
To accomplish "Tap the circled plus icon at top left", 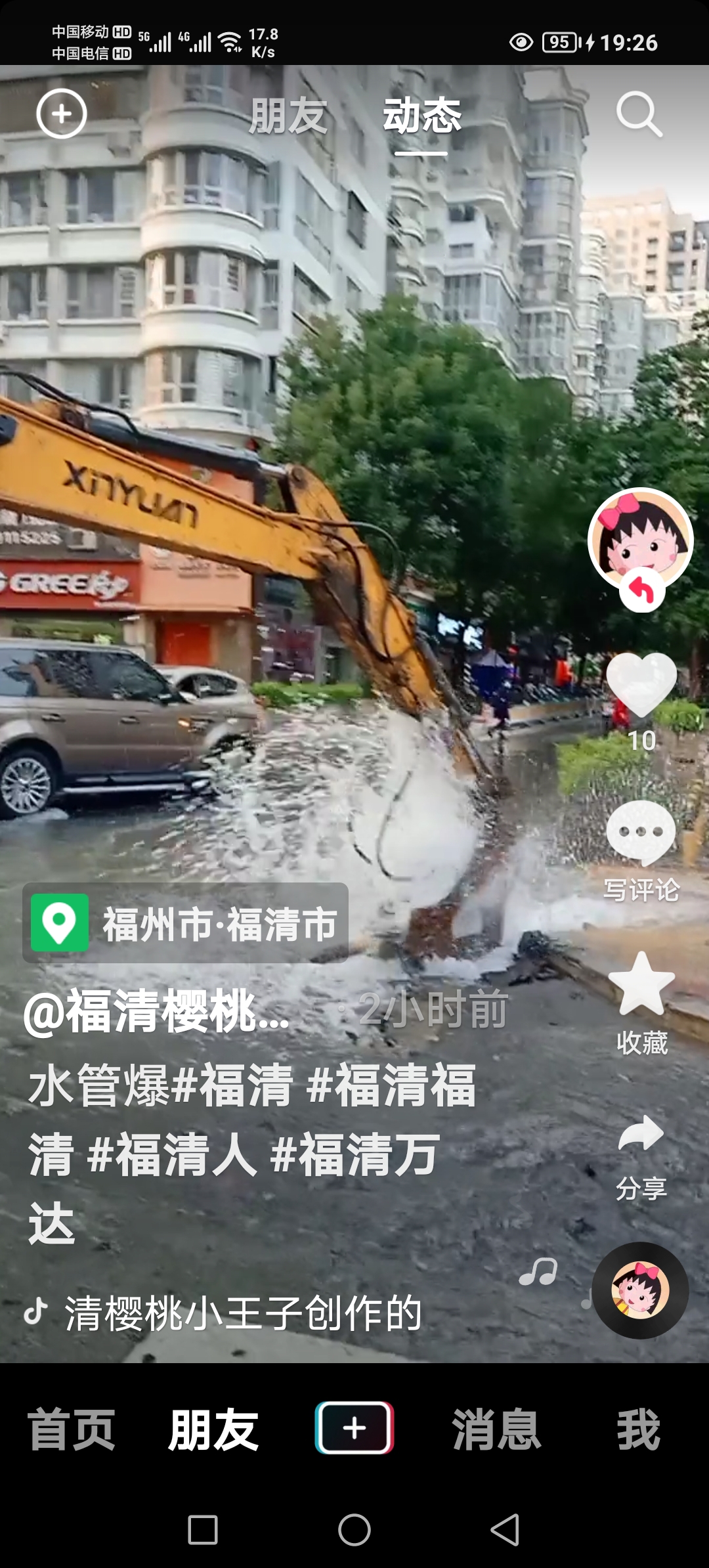I will (61, 114).
